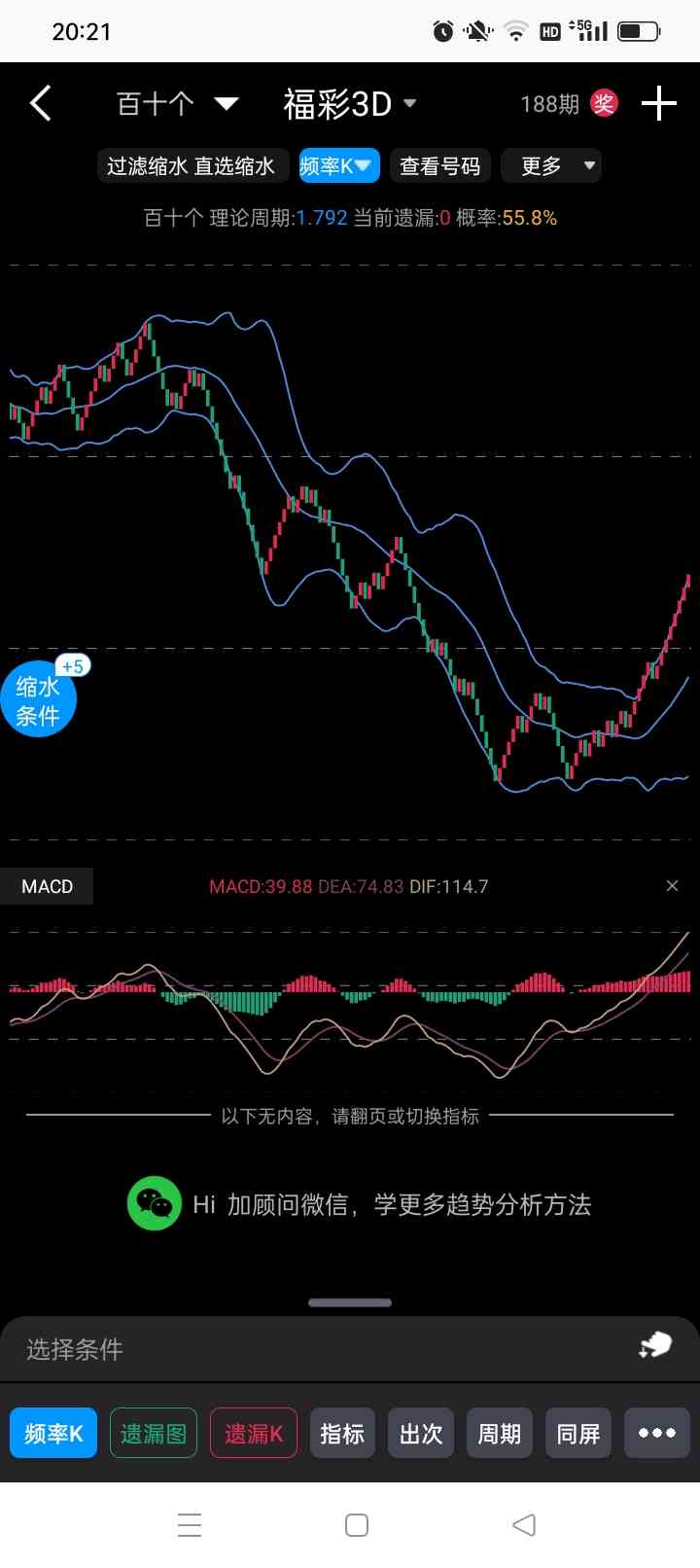Switch to the 遗漏K tab
Image resolution: width=700 pixels, height=1568 pixels.
tap(254, 1433)
